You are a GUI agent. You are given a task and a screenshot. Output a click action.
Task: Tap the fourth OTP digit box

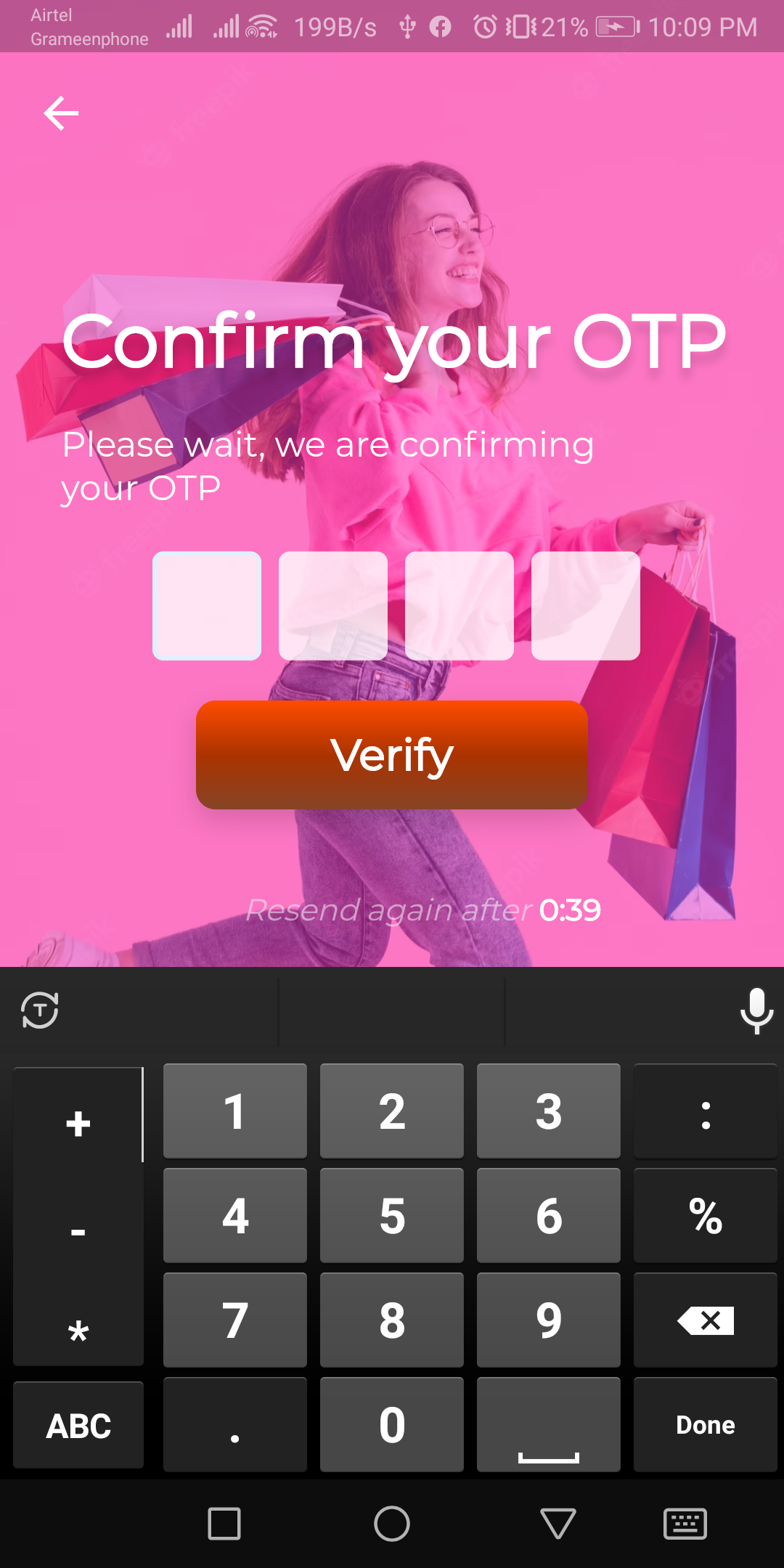coord(586,606)
